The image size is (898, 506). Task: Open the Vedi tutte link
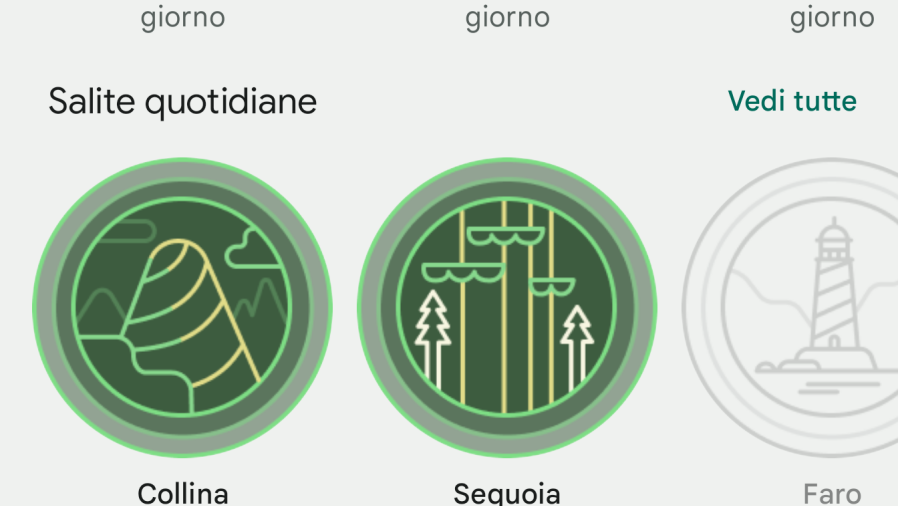tap(791, 101)
